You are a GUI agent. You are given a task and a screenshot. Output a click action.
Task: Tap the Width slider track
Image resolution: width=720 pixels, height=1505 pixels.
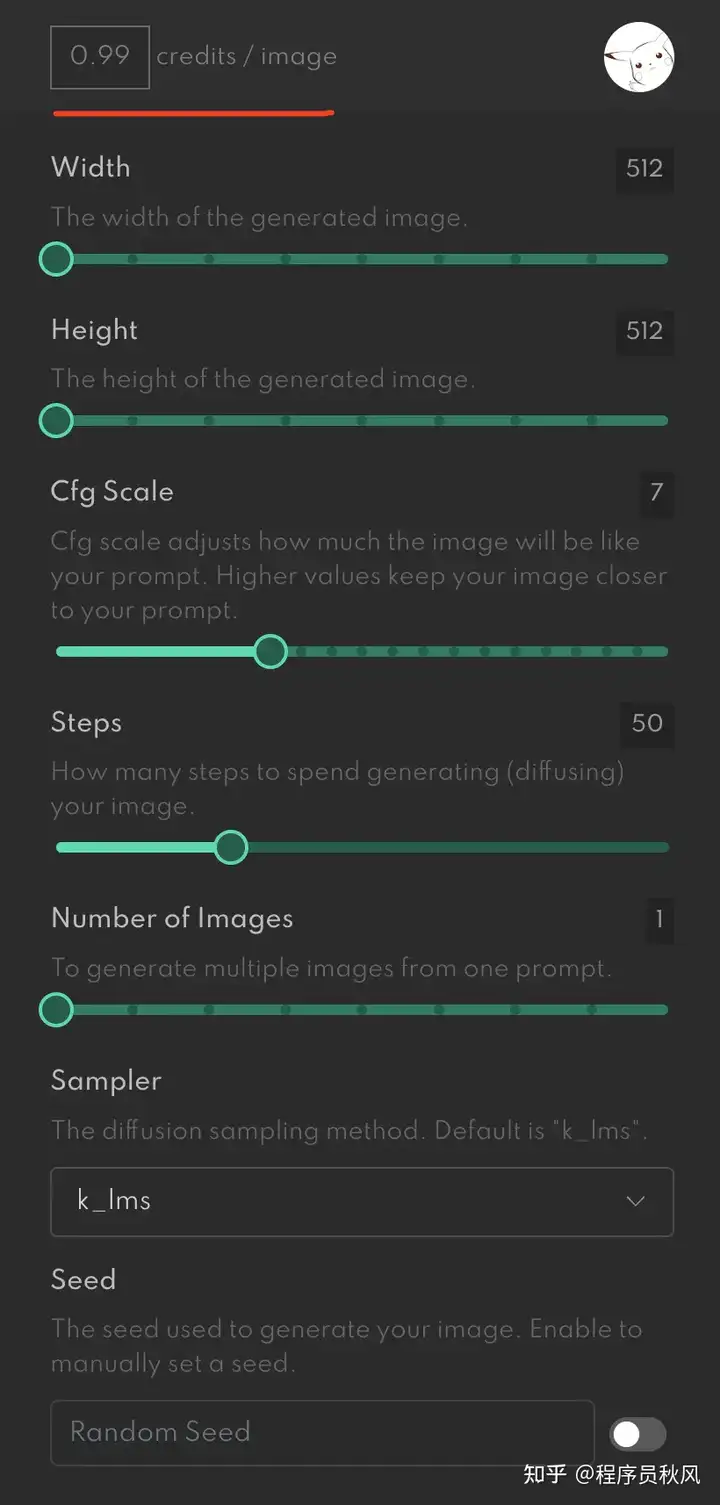[x=360, y=259]
